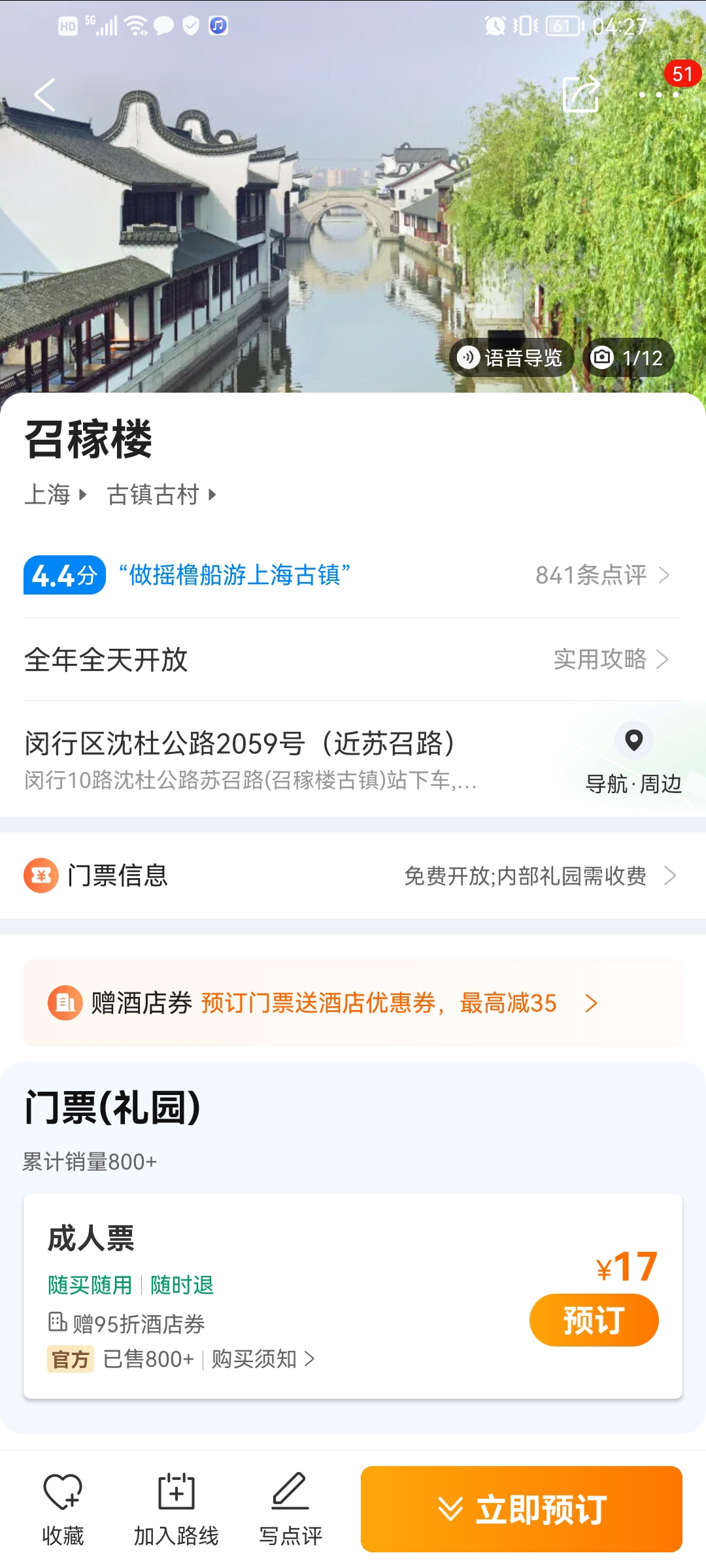706x1568 pixels.
Task: Open the 上海 city link
Action: pos(56,495)
